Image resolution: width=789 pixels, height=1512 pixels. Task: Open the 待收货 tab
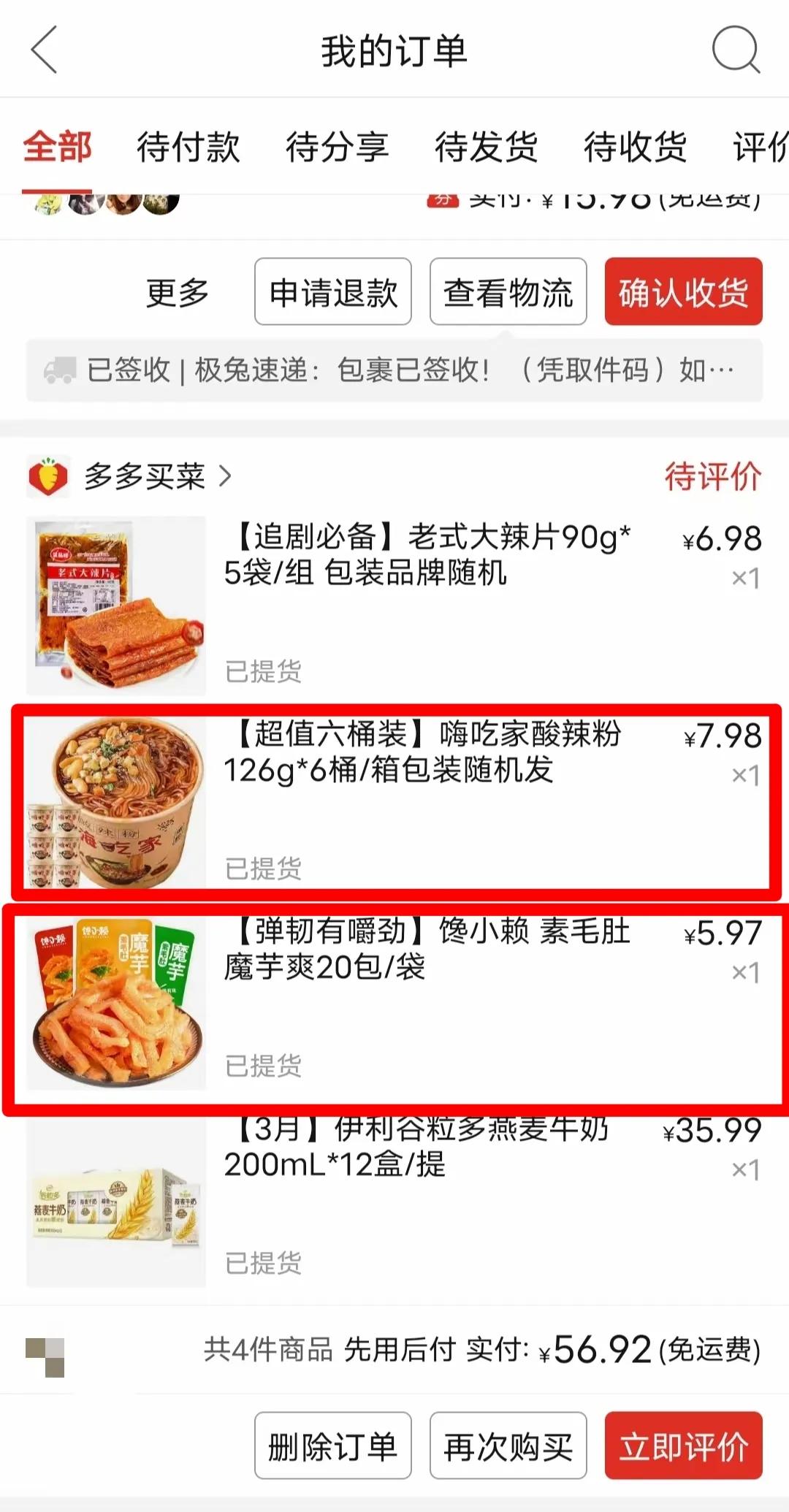(634, 146)
